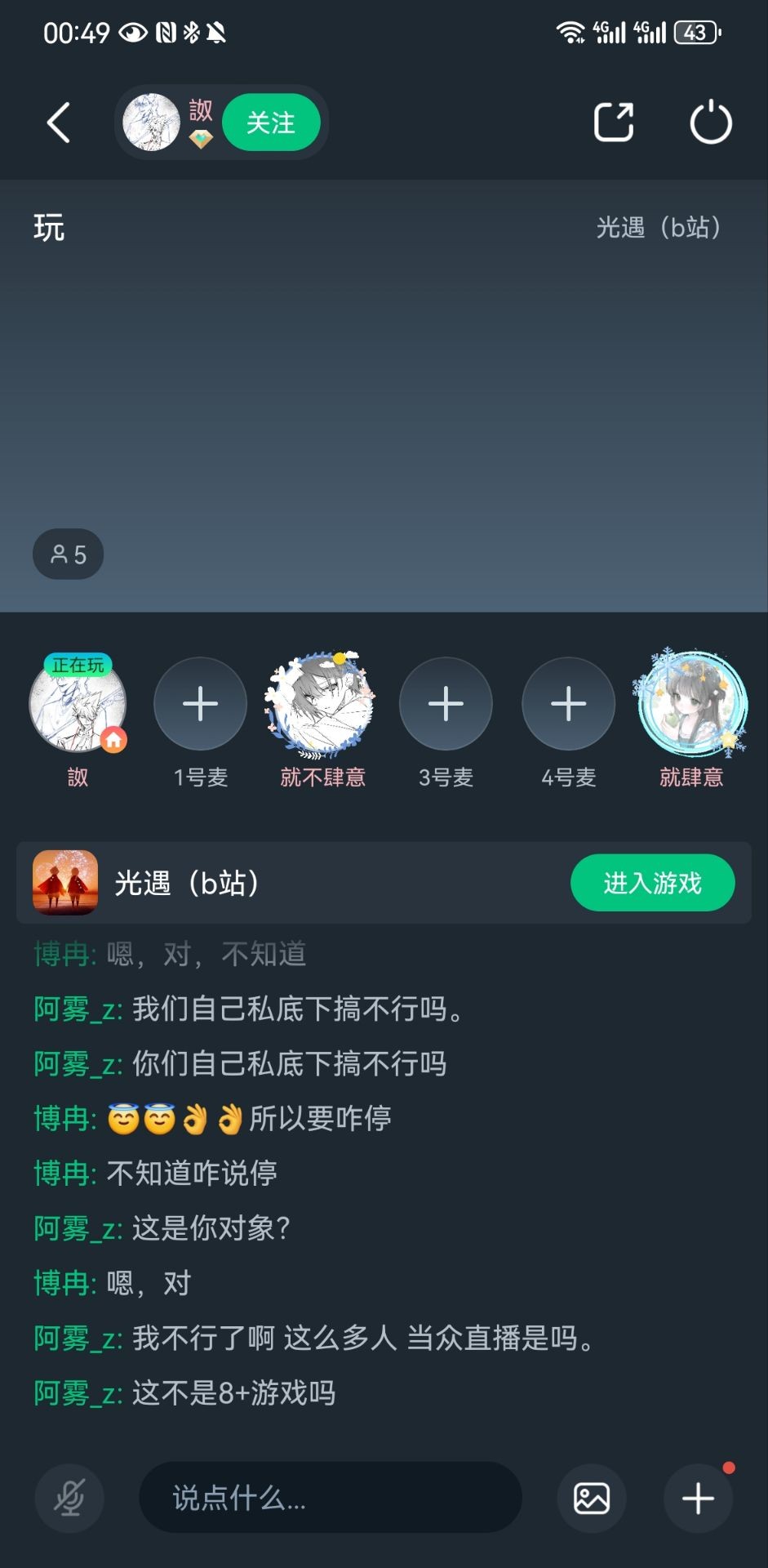Exit the room with the power icon

710,123
